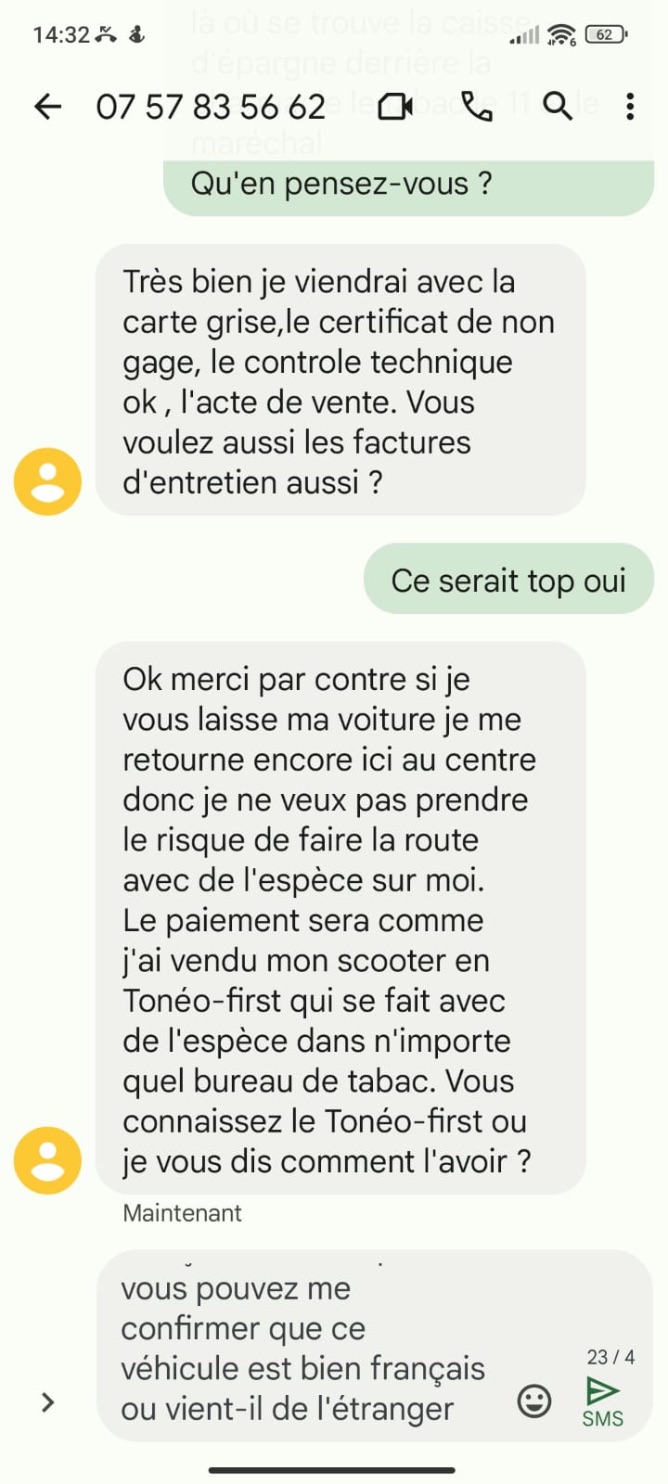Open the emoji picker

[x=535, y=1401]
